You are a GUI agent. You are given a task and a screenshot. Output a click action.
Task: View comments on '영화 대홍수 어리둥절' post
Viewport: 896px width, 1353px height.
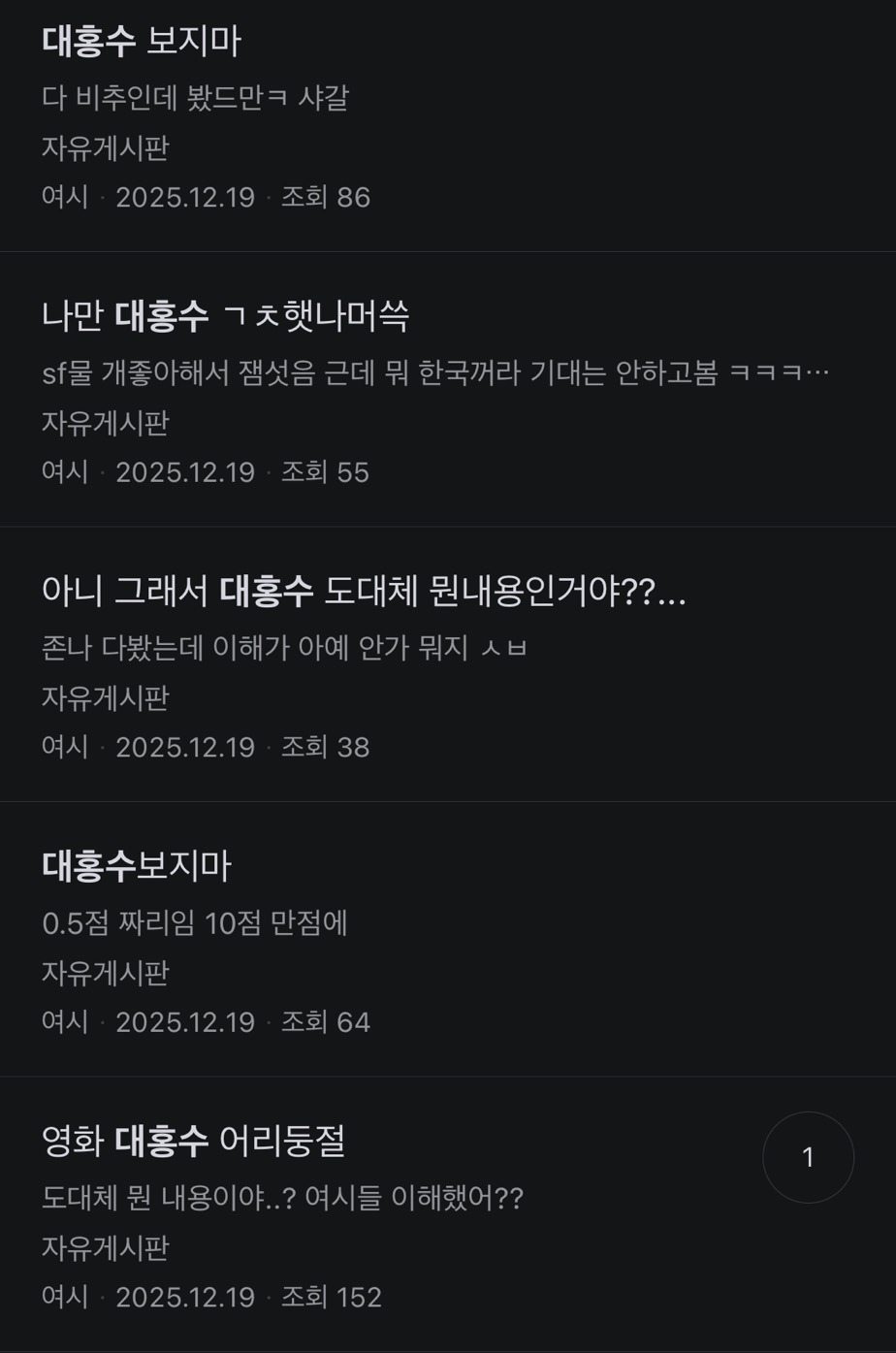tap(808, 1157)
